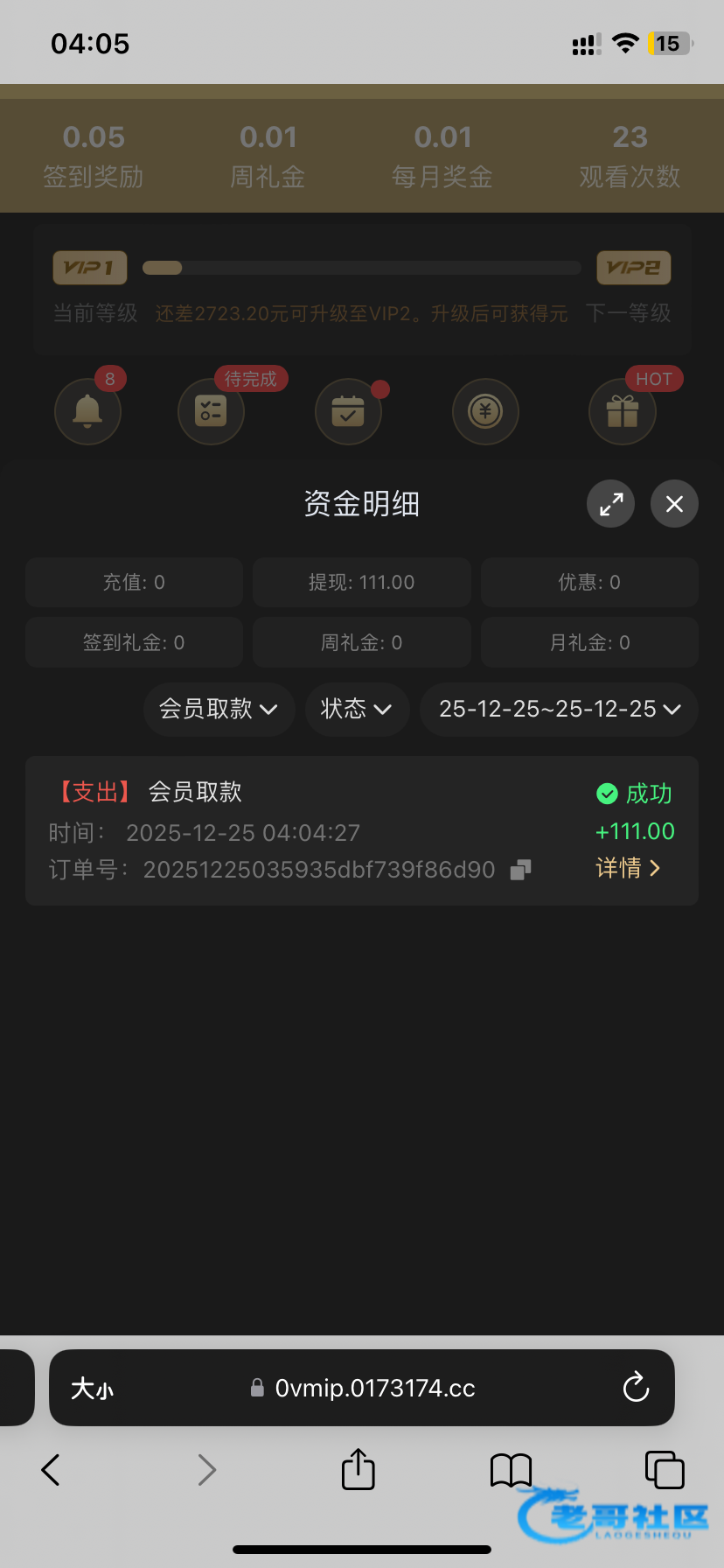Open Safari bookmarks
The width and height of the screenshot is (724, 1568).
[511, 1470]
